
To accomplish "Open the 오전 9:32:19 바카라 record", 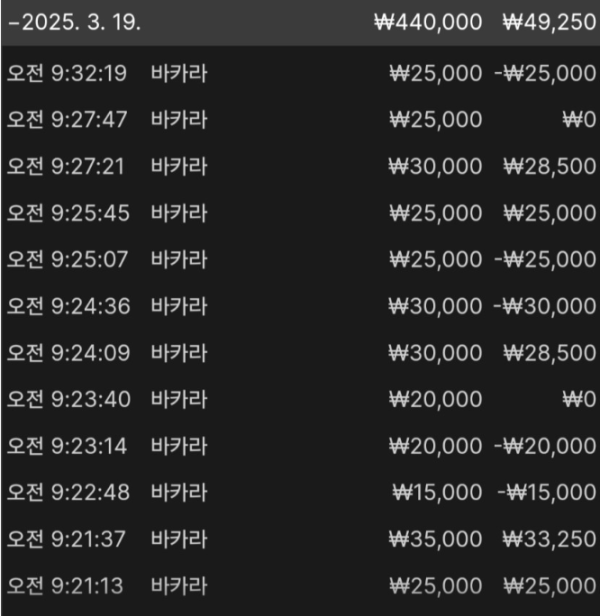I will [x=300, y=73].
